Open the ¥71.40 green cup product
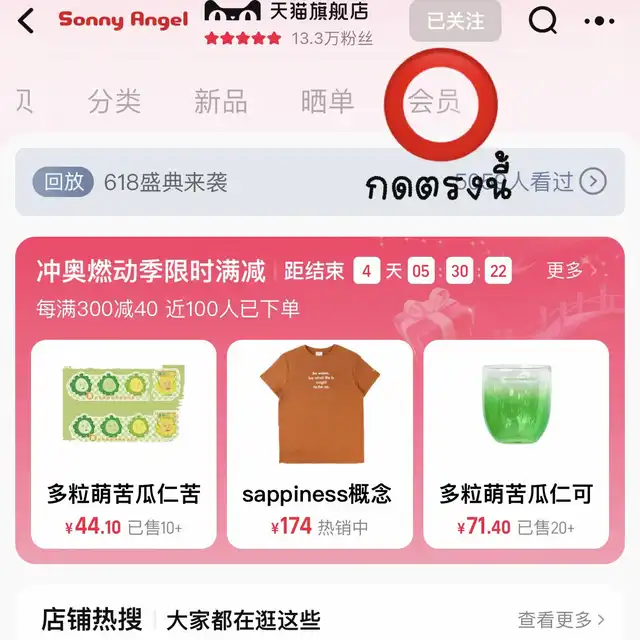Viewport: 640px width, 640px height. 515,444
